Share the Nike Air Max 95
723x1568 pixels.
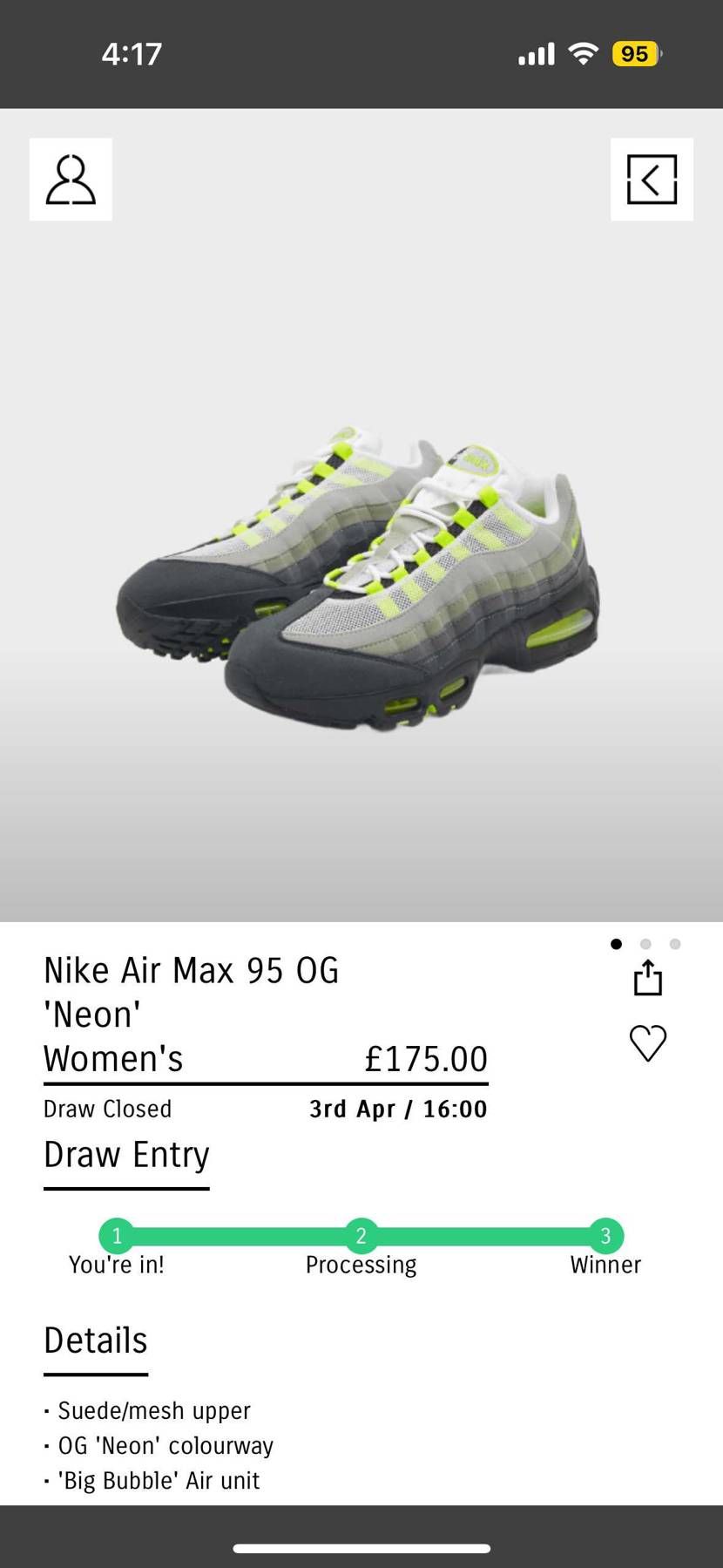pyautogui.click(x=648, y=978)
